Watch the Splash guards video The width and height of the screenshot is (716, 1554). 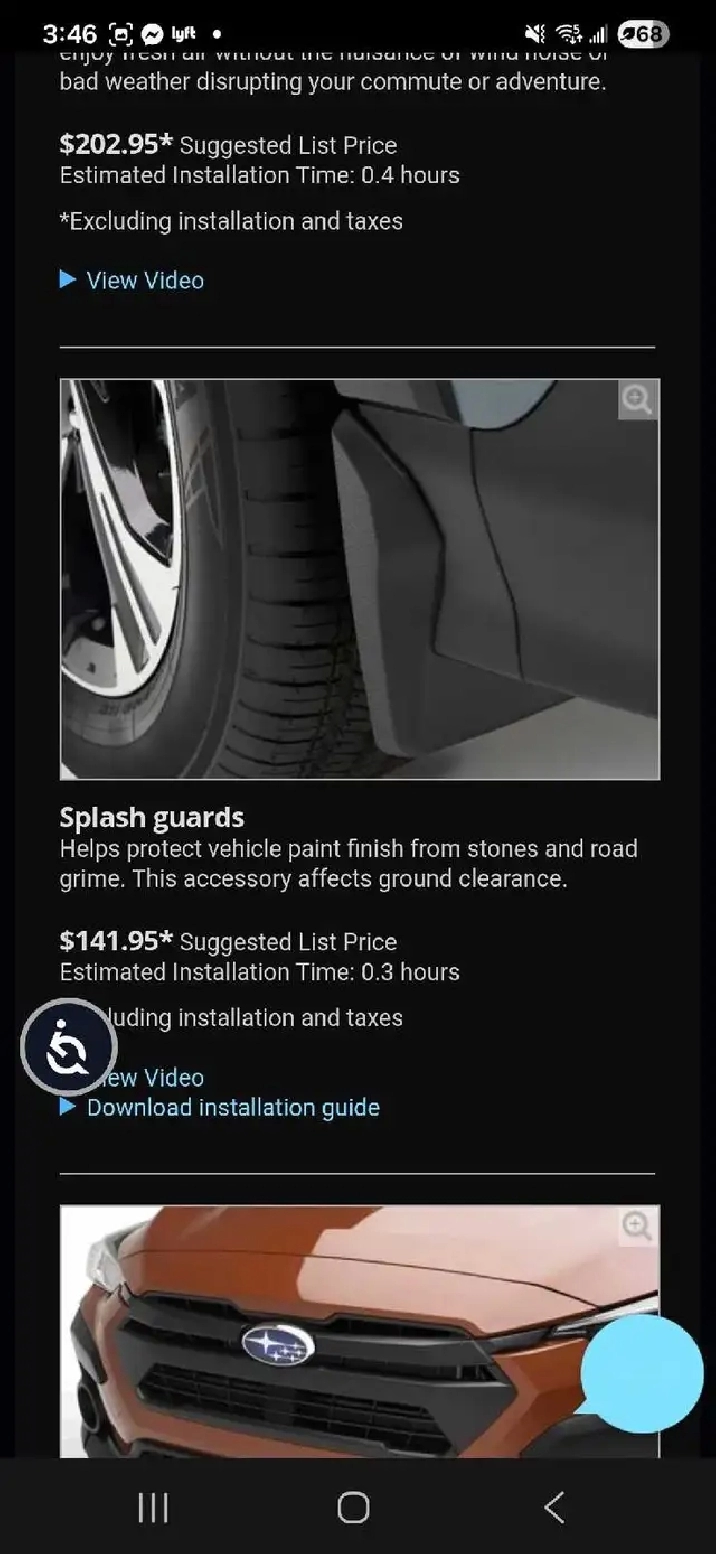pos(160,1078)
